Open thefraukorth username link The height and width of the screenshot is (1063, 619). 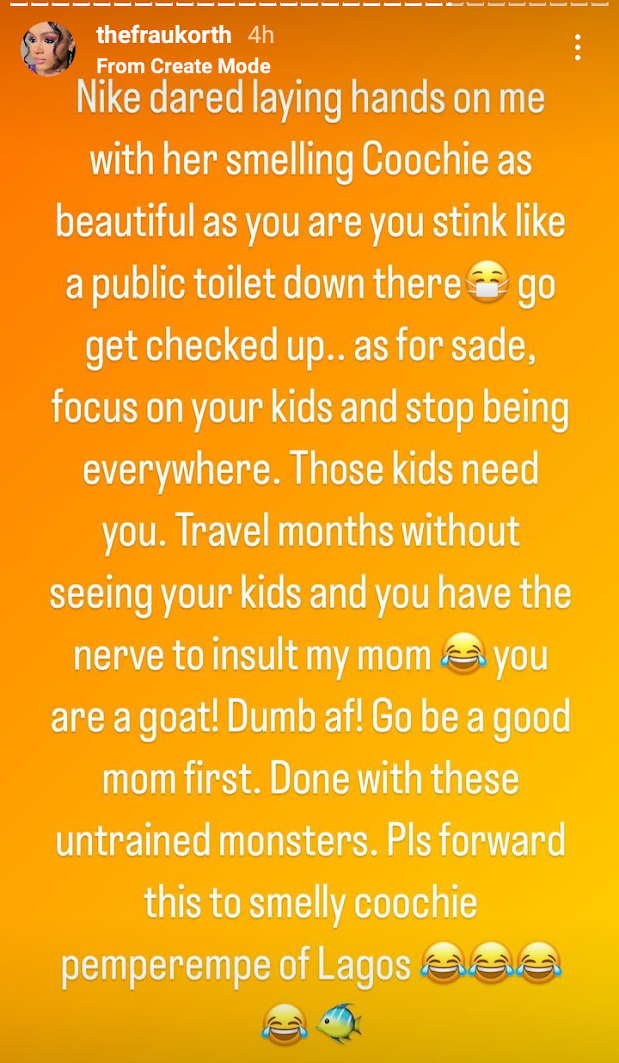[x=163, y=35]
